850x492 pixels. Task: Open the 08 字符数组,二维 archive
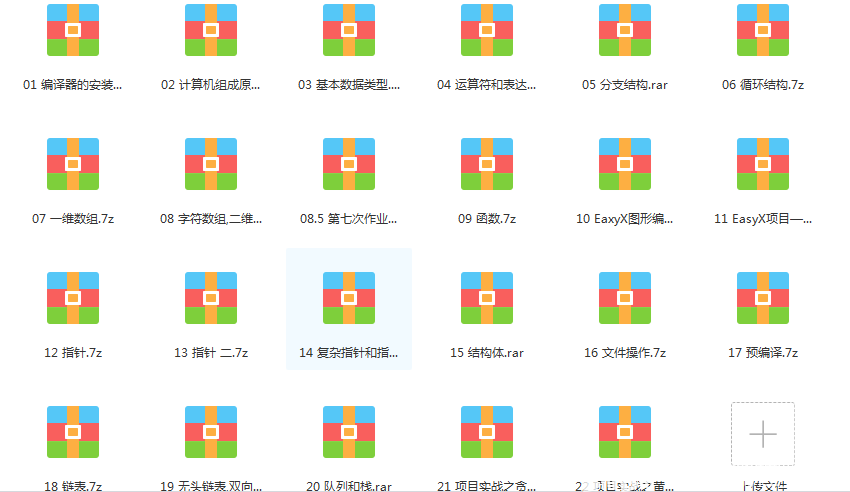point(211,164)
